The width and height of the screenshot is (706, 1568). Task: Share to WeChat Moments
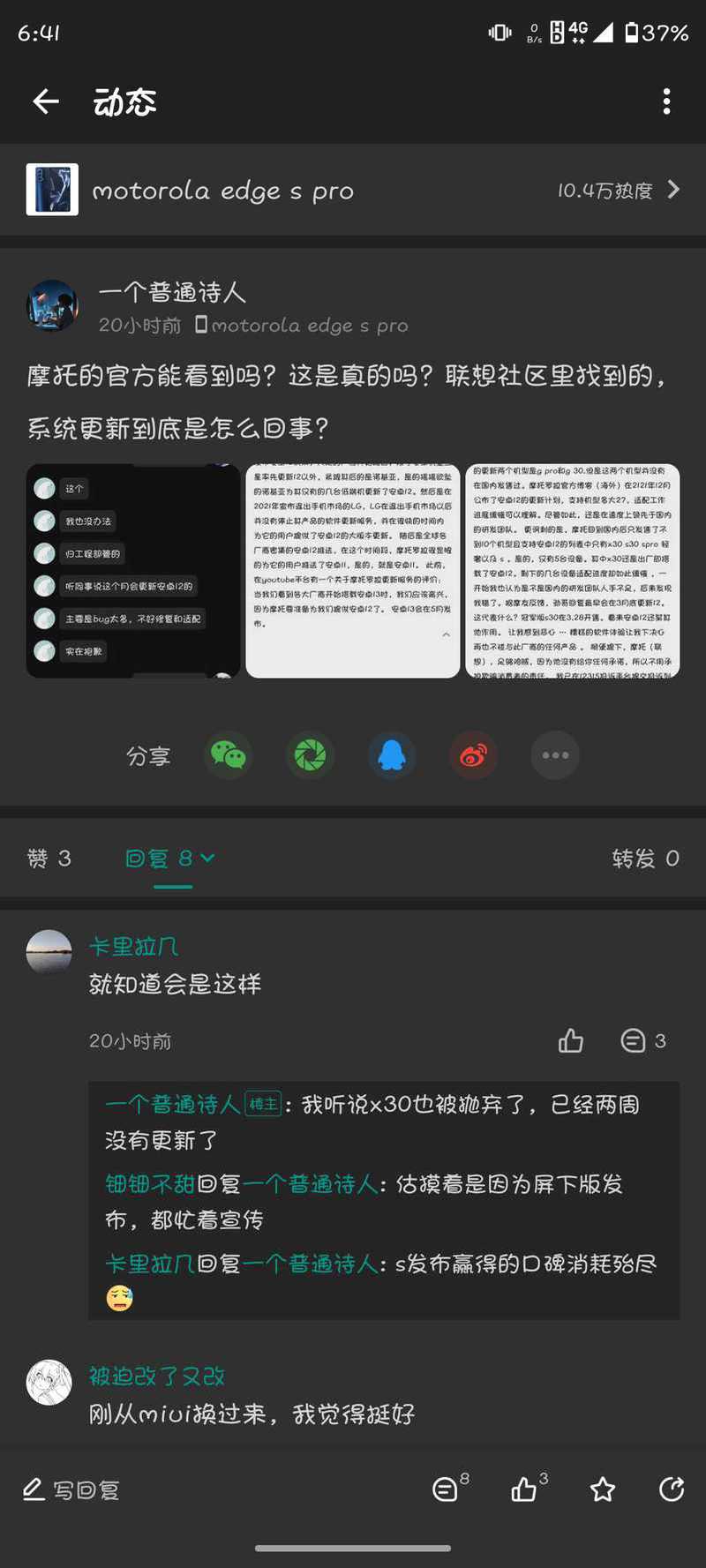pyautogui.click(x=310, y=755)
